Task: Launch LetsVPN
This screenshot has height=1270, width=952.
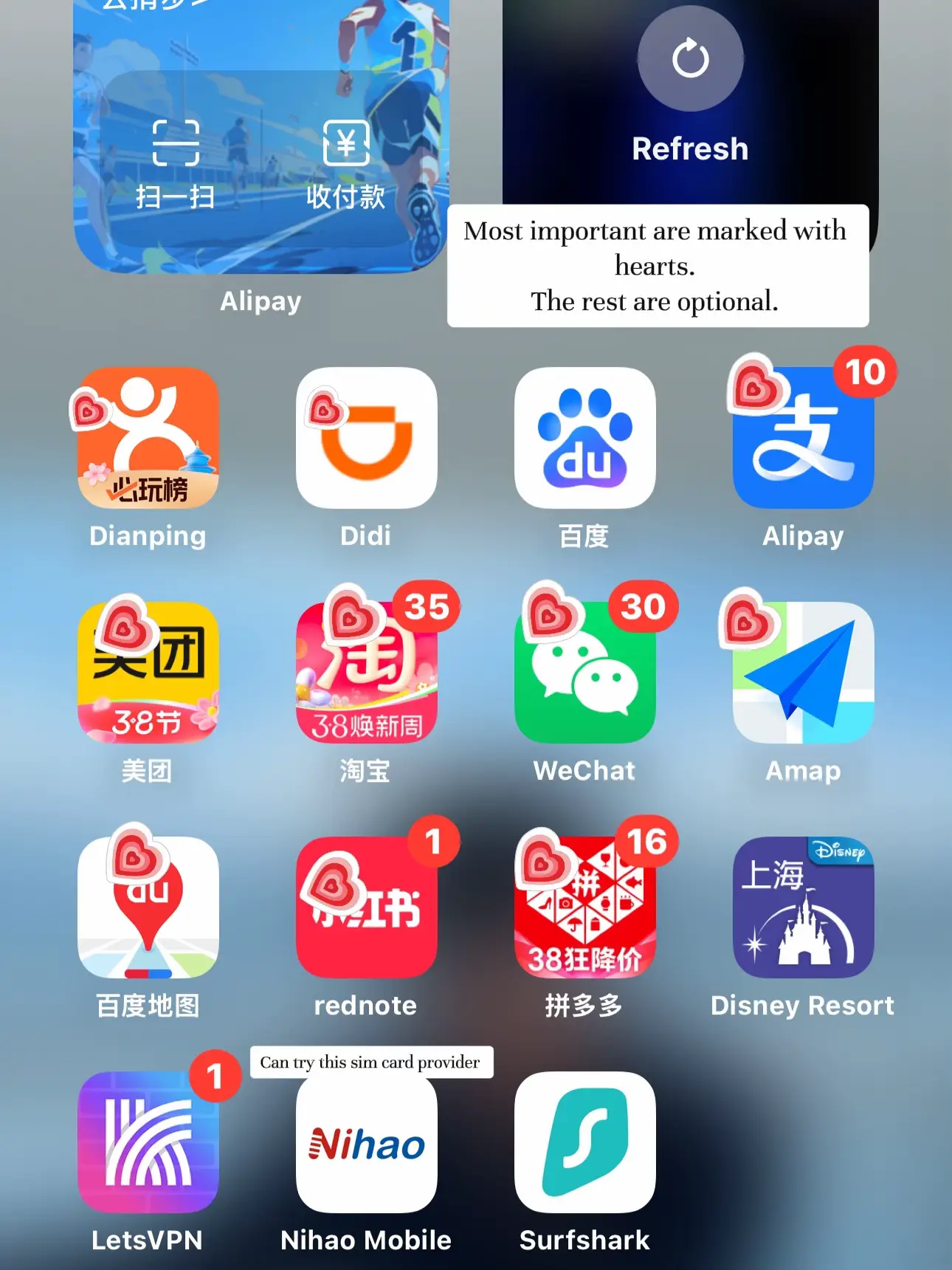Action: (148, 1142)
